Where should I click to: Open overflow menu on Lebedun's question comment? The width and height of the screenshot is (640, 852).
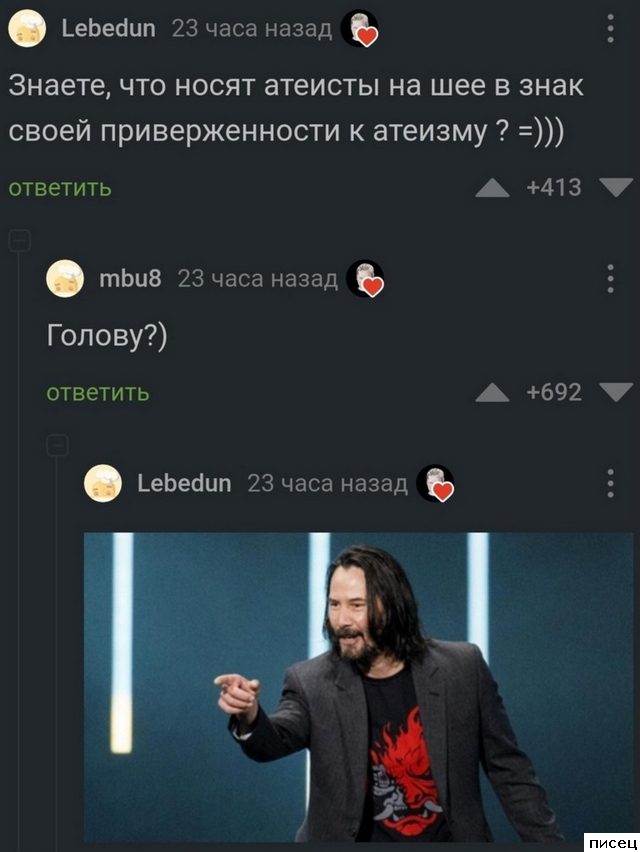(x=611, y=28)
